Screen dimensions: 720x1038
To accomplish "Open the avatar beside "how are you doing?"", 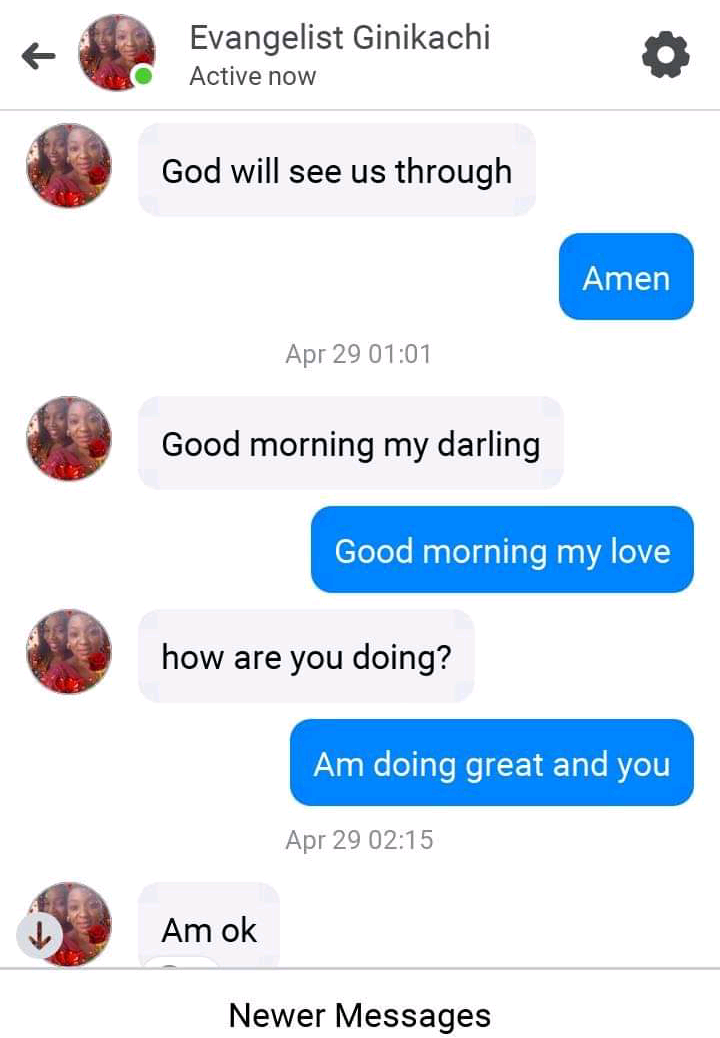I will coord(68,652).
